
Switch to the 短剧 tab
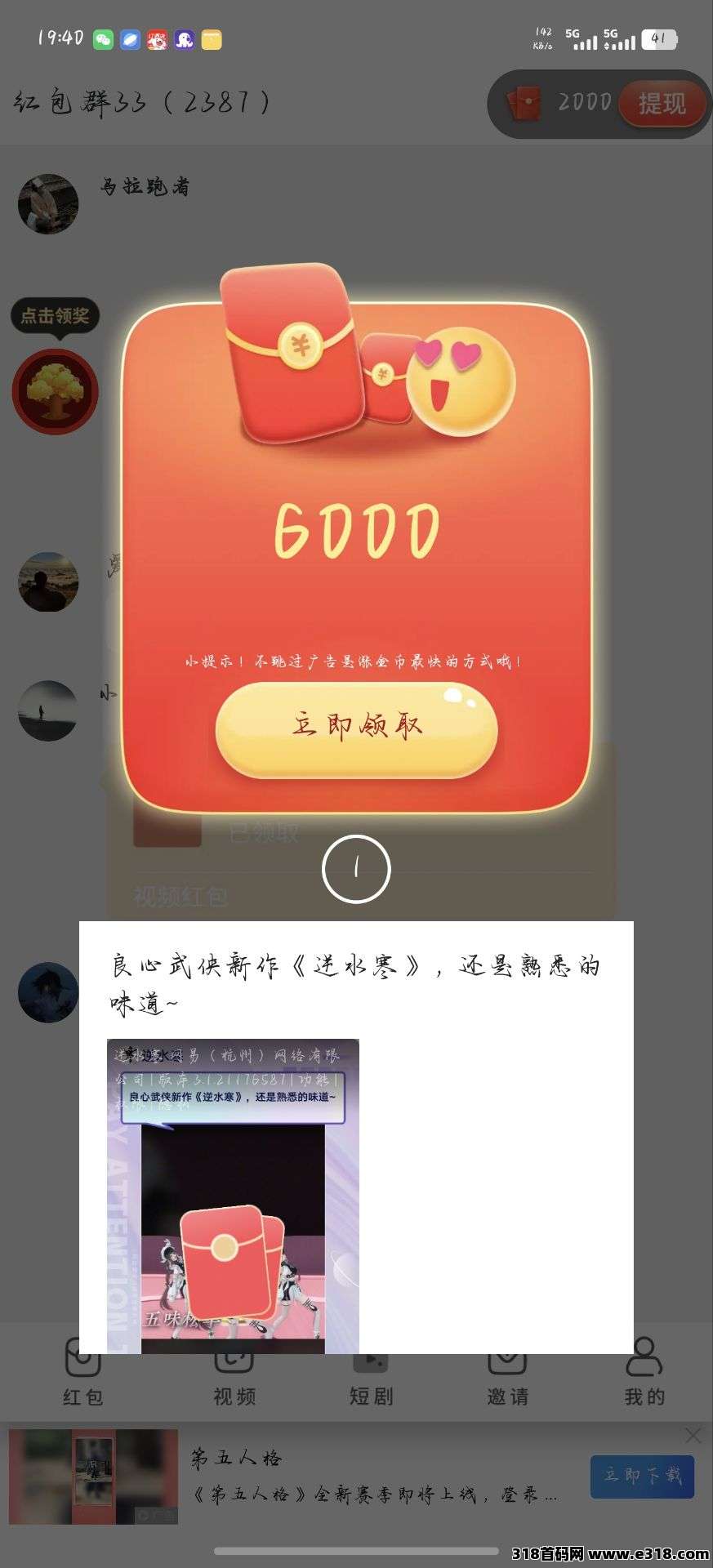click(371, 1374)
